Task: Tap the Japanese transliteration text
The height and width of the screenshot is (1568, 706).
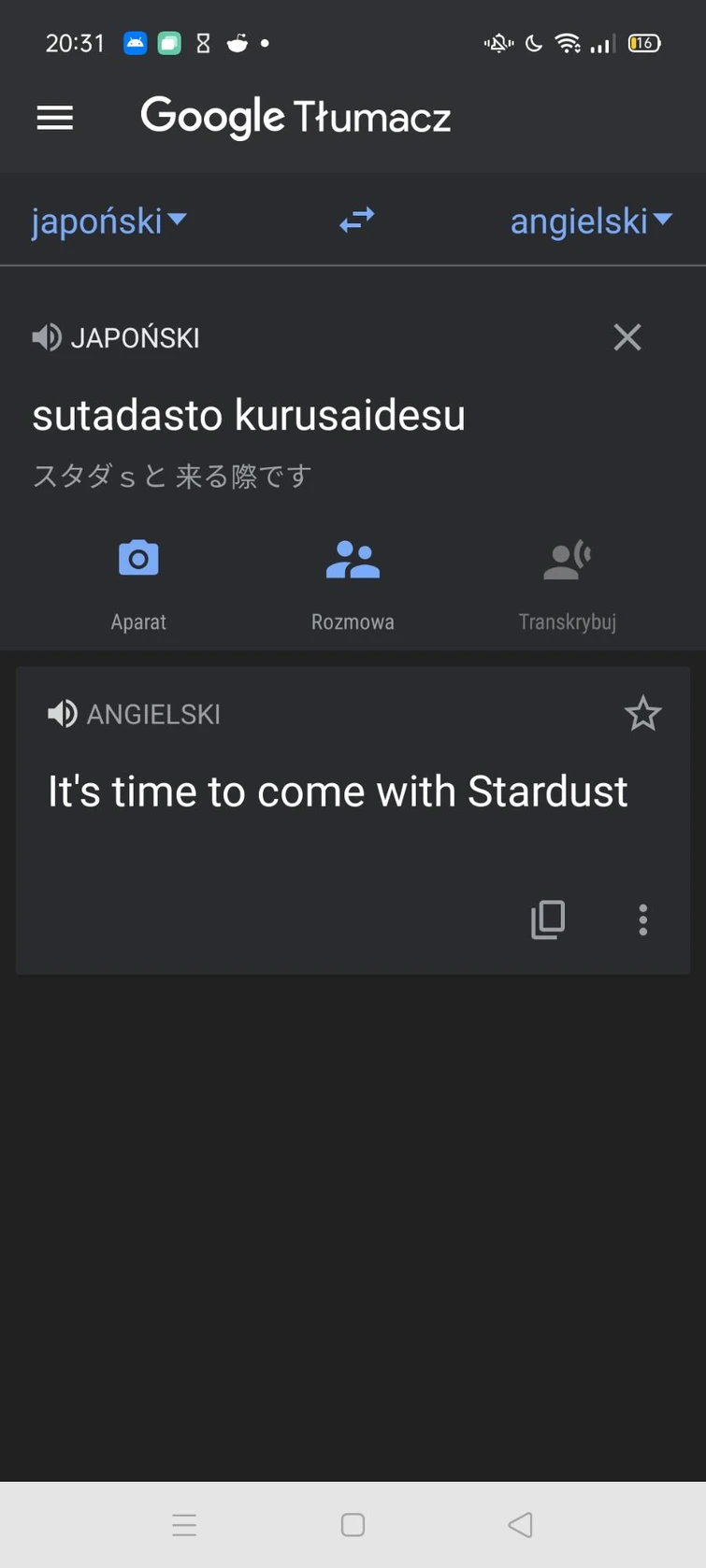Action: pyautogui.click(x=170, y=476)
